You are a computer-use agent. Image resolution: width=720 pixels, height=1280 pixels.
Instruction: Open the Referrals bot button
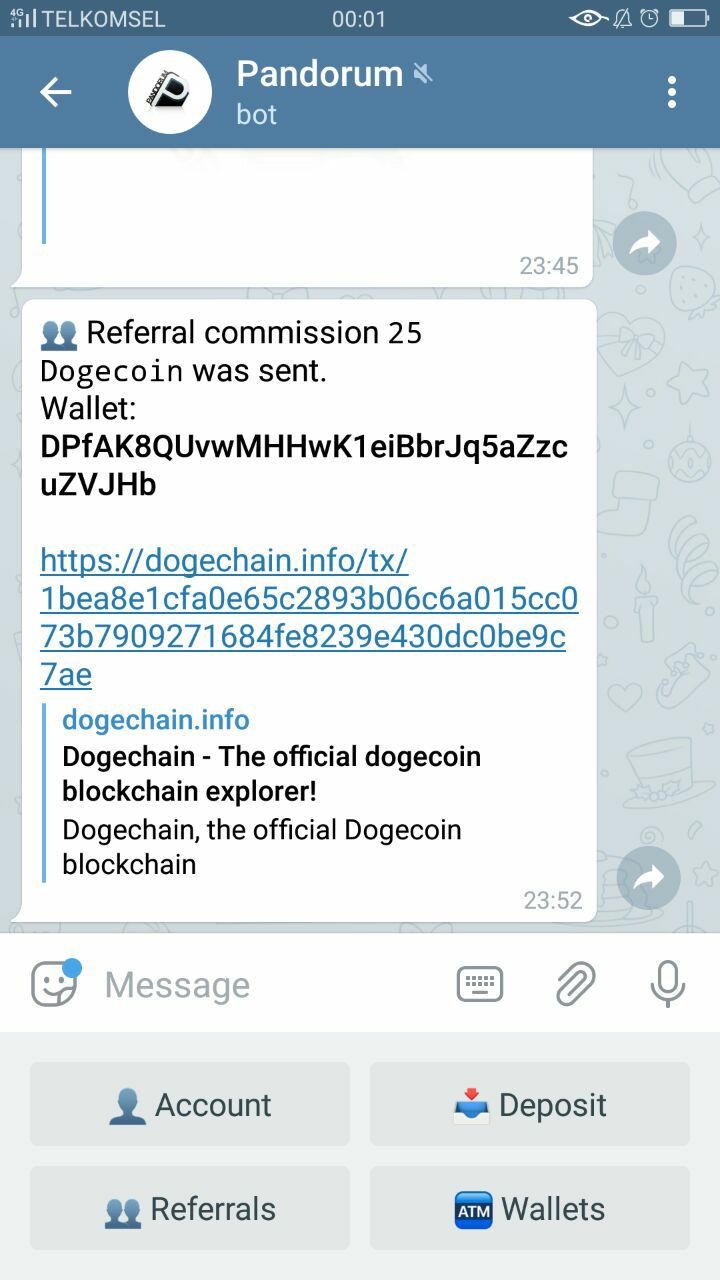190,1208
